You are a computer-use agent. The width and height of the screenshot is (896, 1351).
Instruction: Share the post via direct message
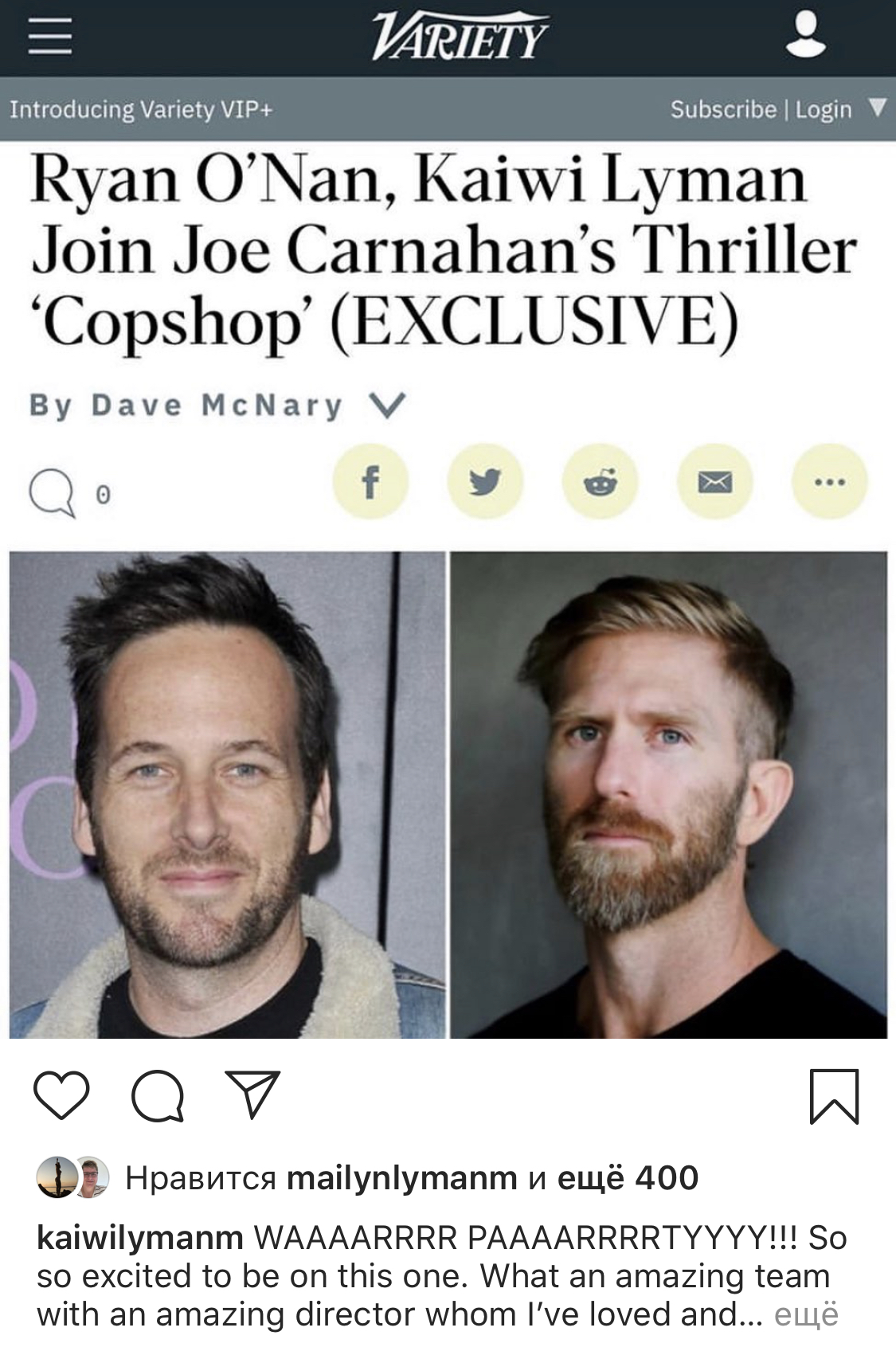[x=253, y=1096]
